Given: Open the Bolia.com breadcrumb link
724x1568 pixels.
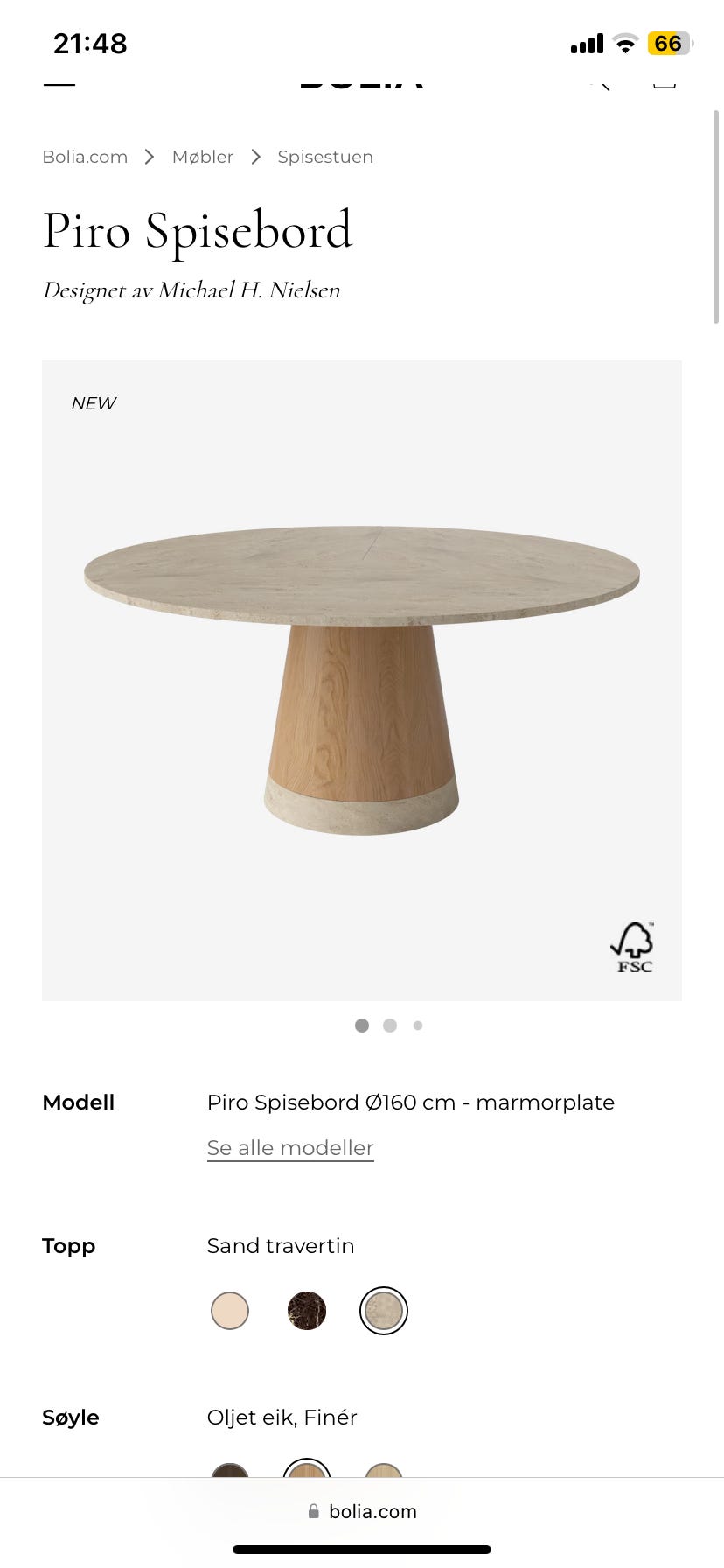Looking at the screenshot, I should [85, 157].
